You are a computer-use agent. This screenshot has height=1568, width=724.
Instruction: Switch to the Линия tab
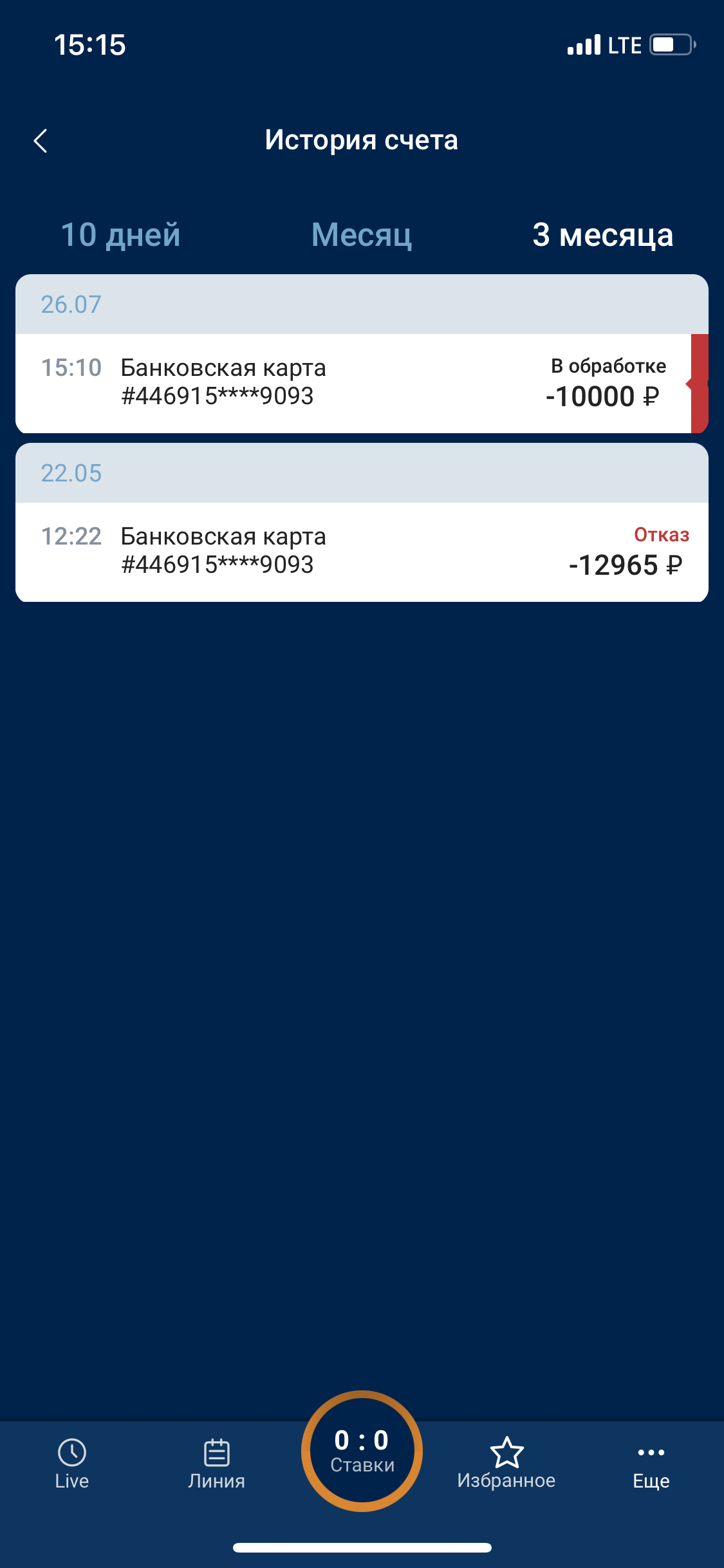(216, 1464)
